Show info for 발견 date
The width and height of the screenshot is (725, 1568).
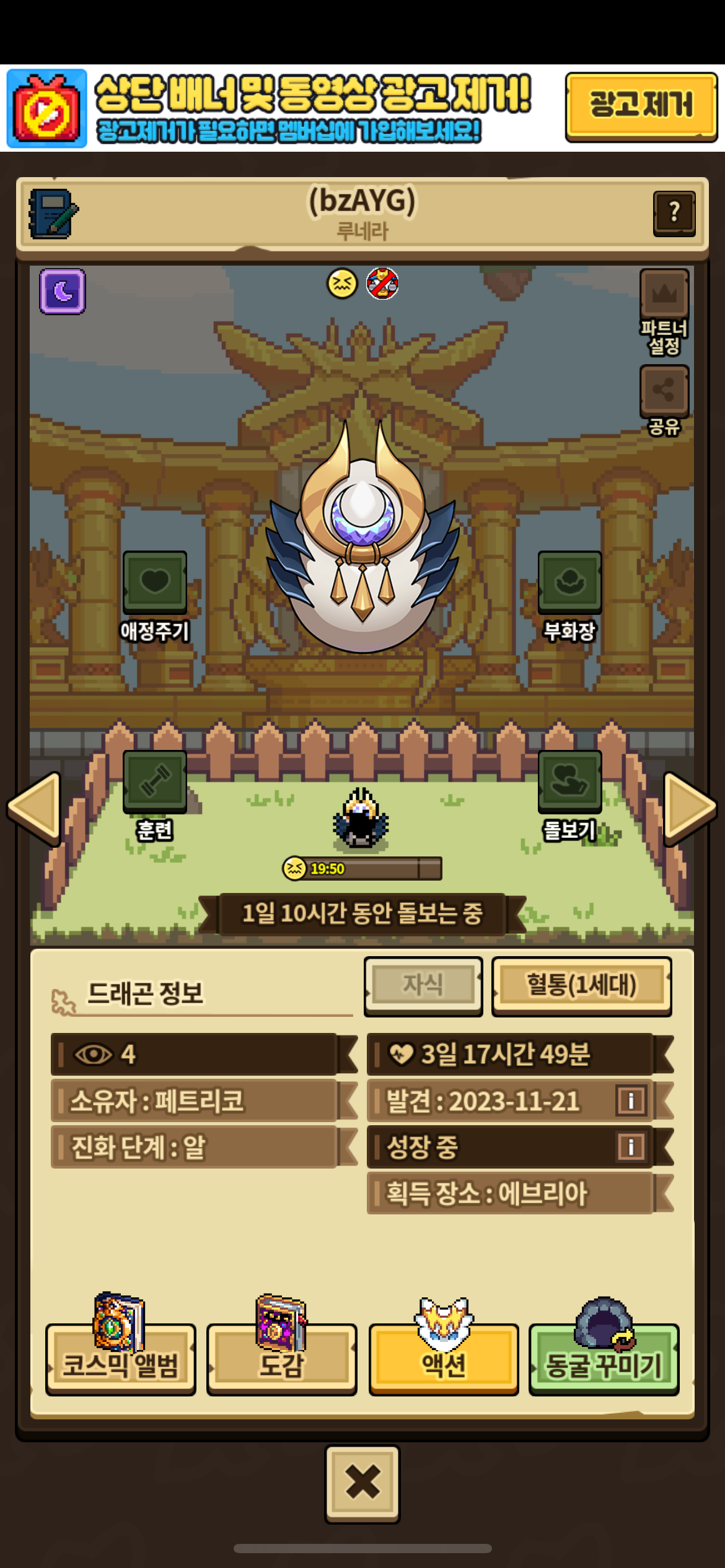coord(631,1101)
